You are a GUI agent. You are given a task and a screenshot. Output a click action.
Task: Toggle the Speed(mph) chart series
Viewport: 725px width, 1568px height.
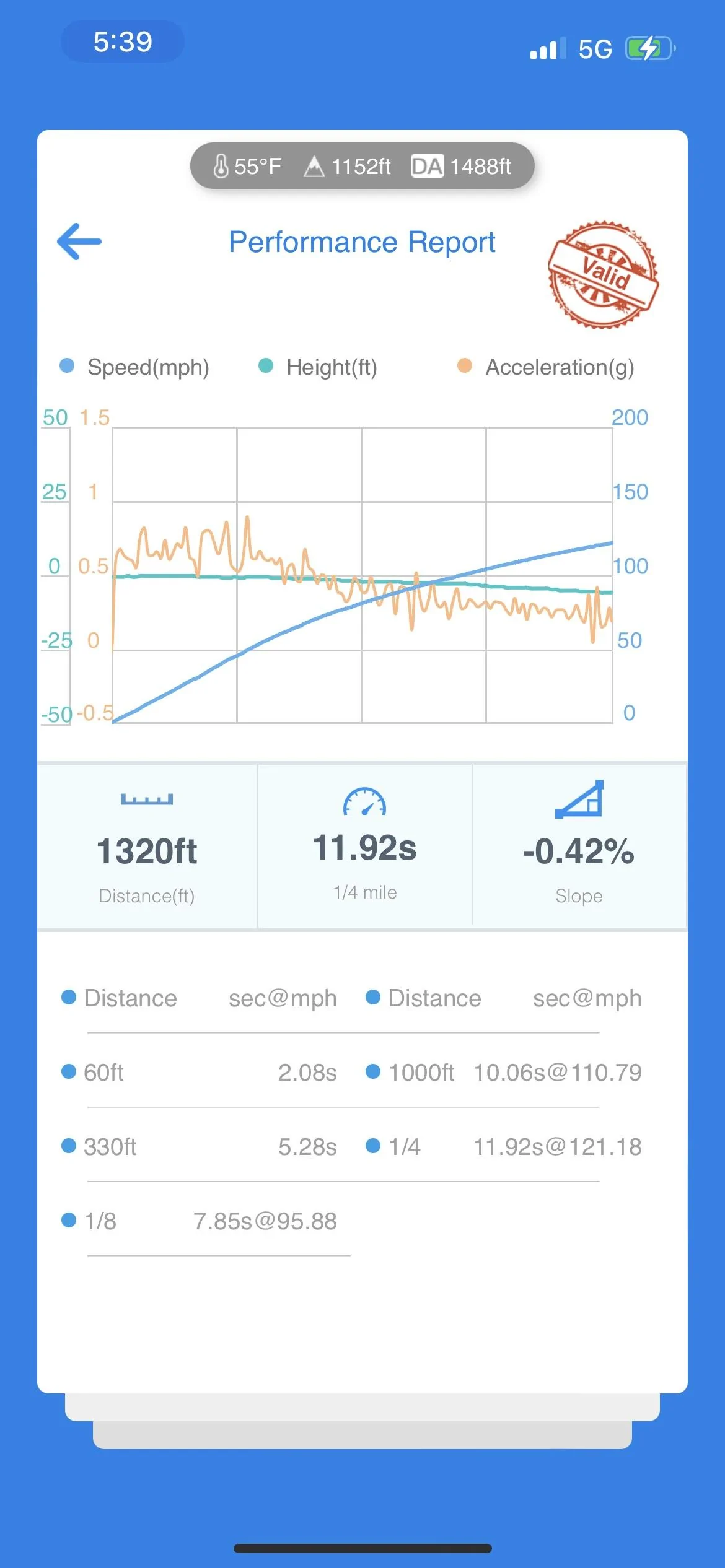134,367
